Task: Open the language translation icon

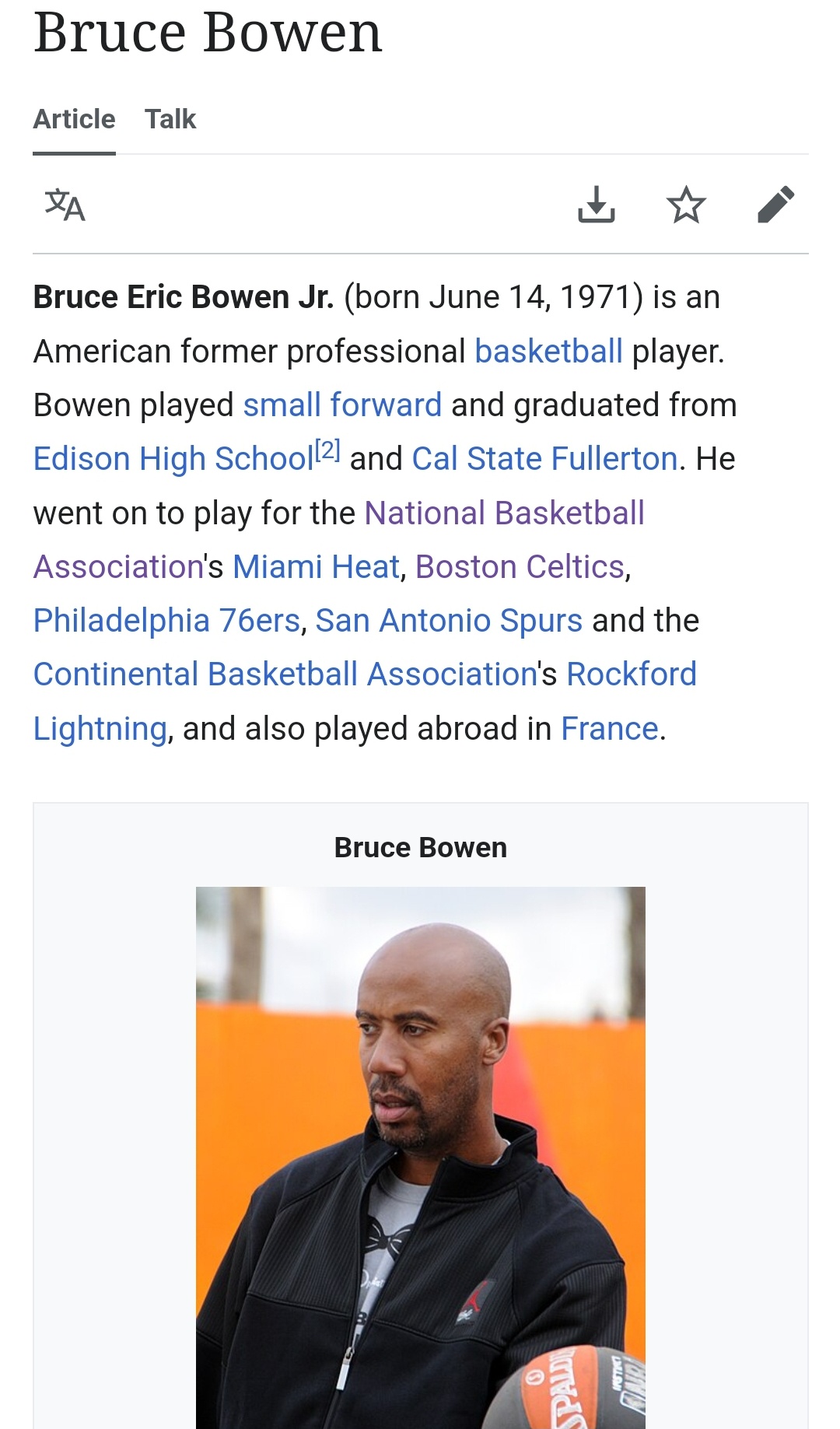Action: [65, 205]
